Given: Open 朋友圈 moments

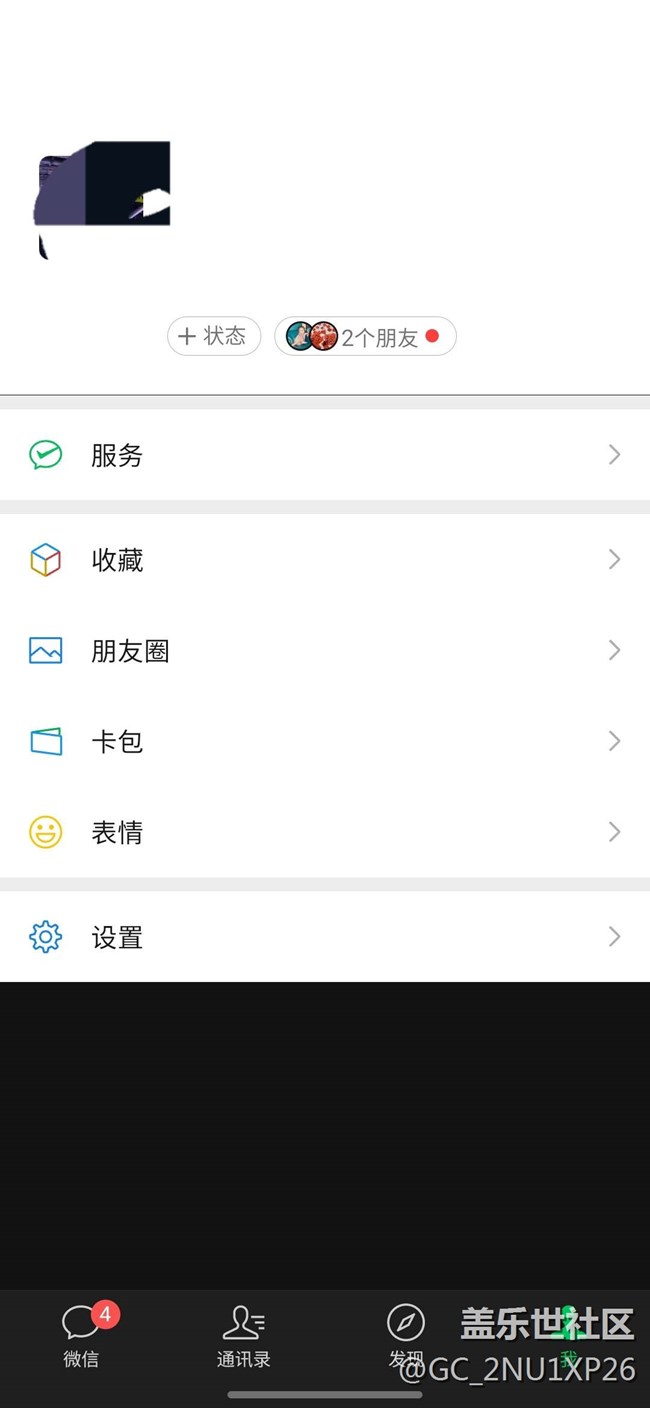Looking at the screenshot, I should click(x=325, y=651).
